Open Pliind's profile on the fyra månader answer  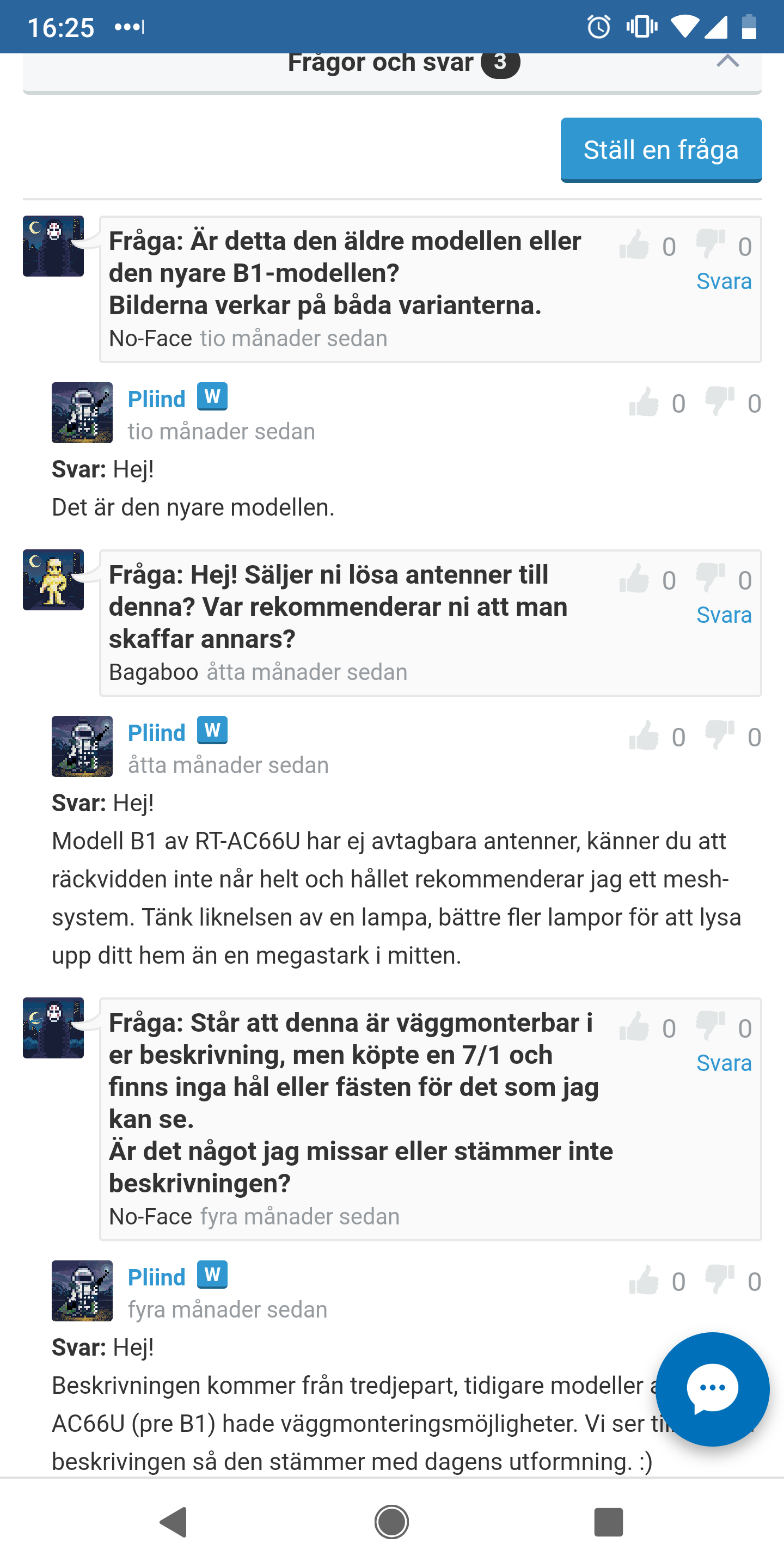(x=156, y=1276)
